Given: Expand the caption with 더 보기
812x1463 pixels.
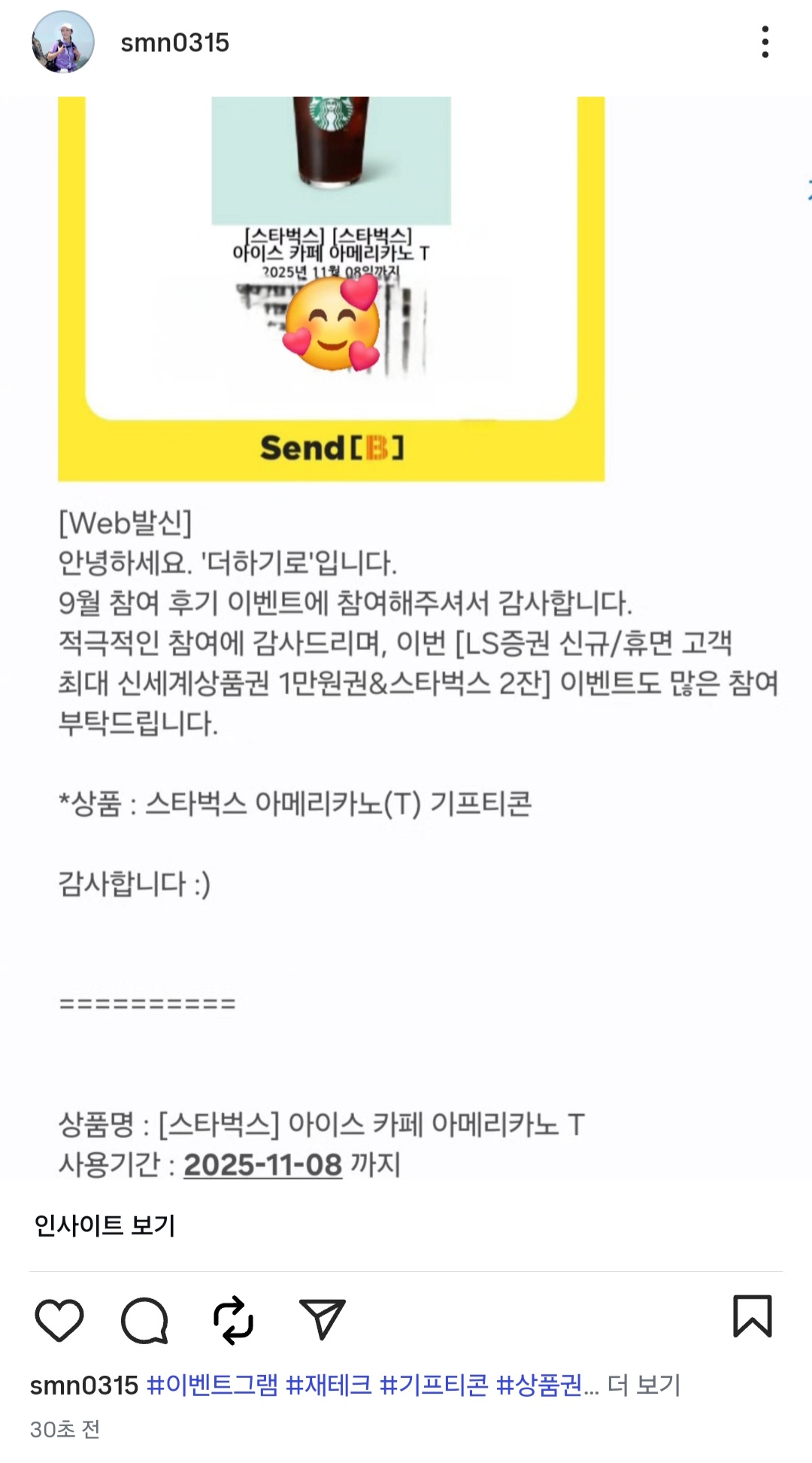Looking at the screenshot, I should tap(644, 1385).
